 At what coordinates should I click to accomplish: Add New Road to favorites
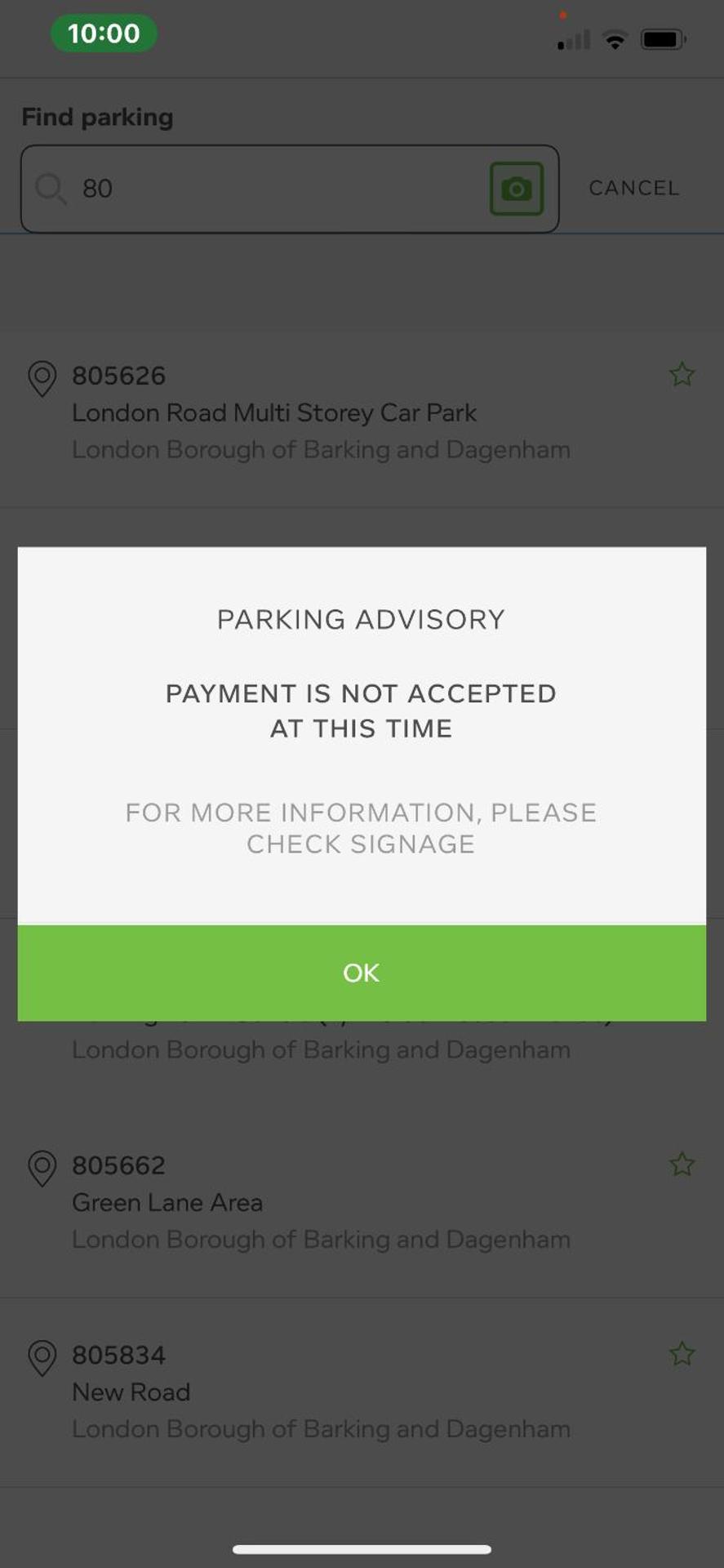(x=682, y=1354)
